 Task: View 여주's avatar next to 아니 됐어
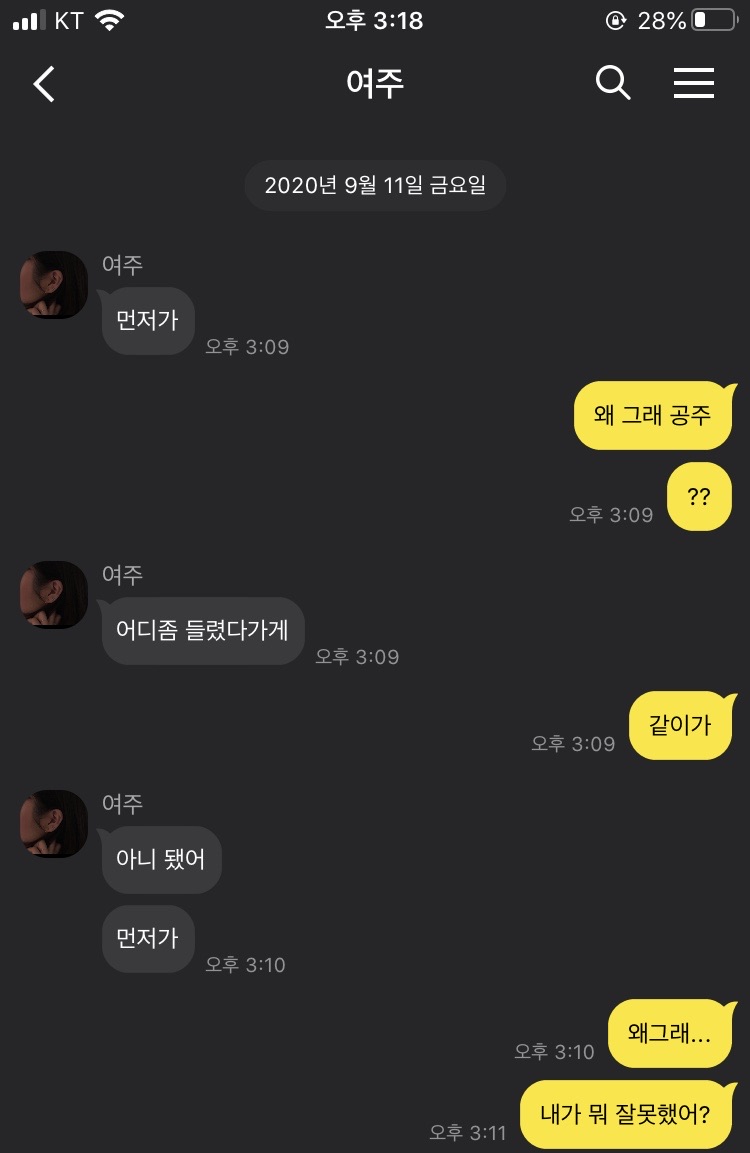coord(54,824)
